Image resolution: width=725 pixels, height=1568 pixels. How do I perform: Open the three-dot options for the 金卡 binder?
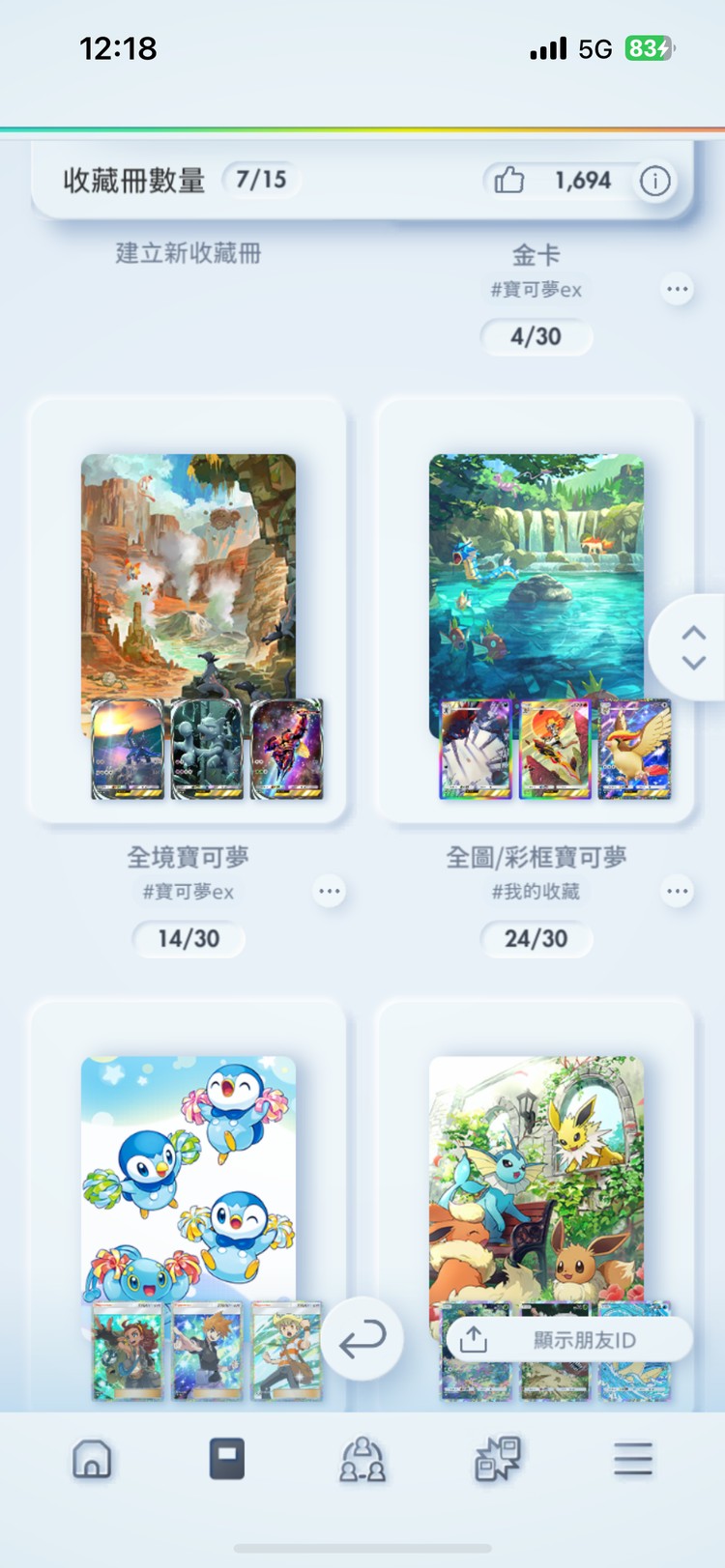(677, 289)
